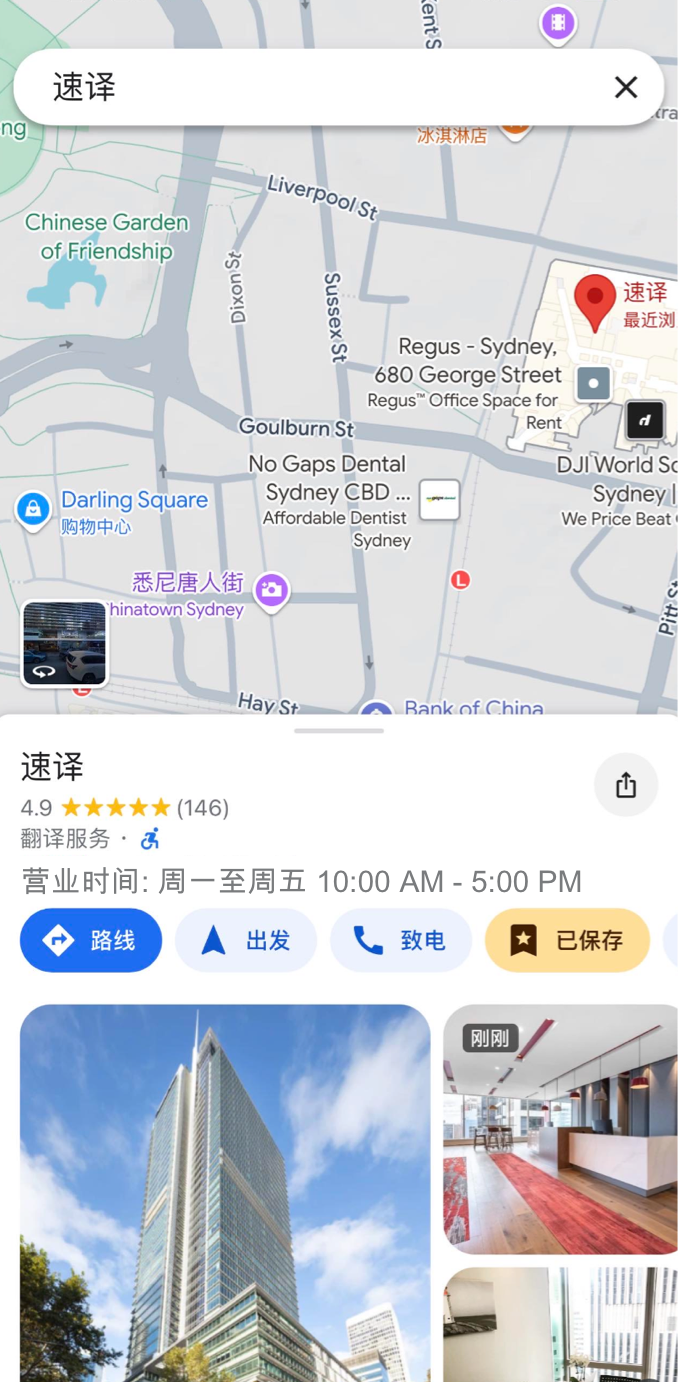Expand the place sheet drag handle
Viewport: 678px width, 1382px height.
(x=339, y=731)
